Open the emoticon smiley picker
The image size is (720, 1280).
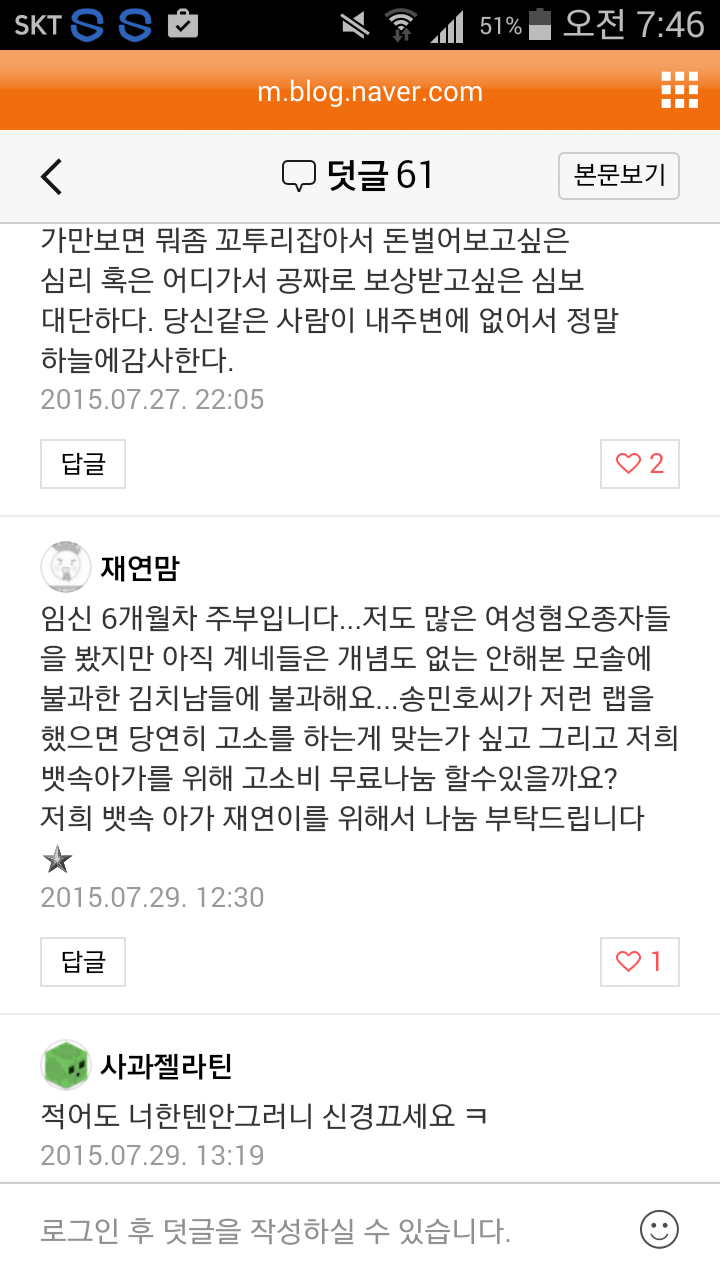point(659,1229)
